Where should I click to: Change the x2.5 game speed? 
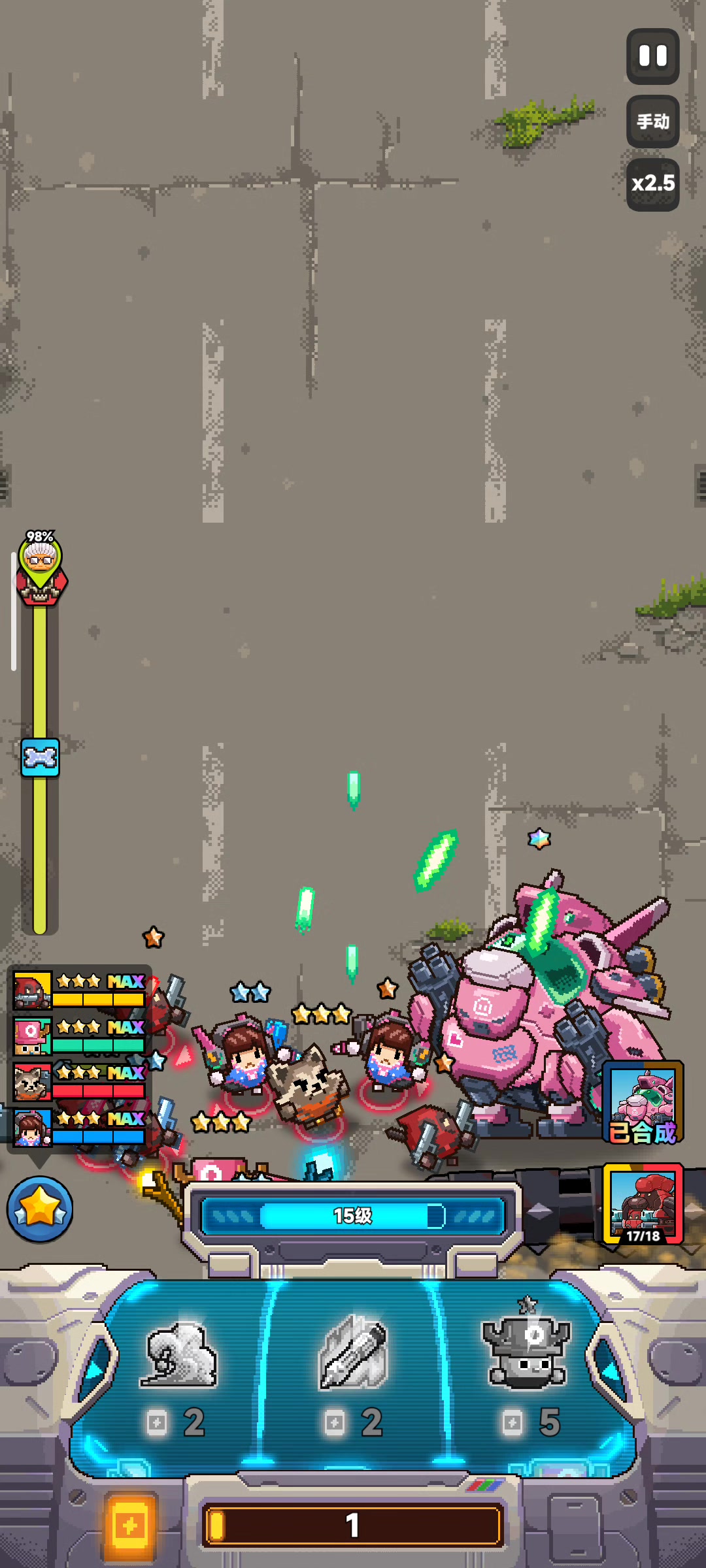point(652,184)
